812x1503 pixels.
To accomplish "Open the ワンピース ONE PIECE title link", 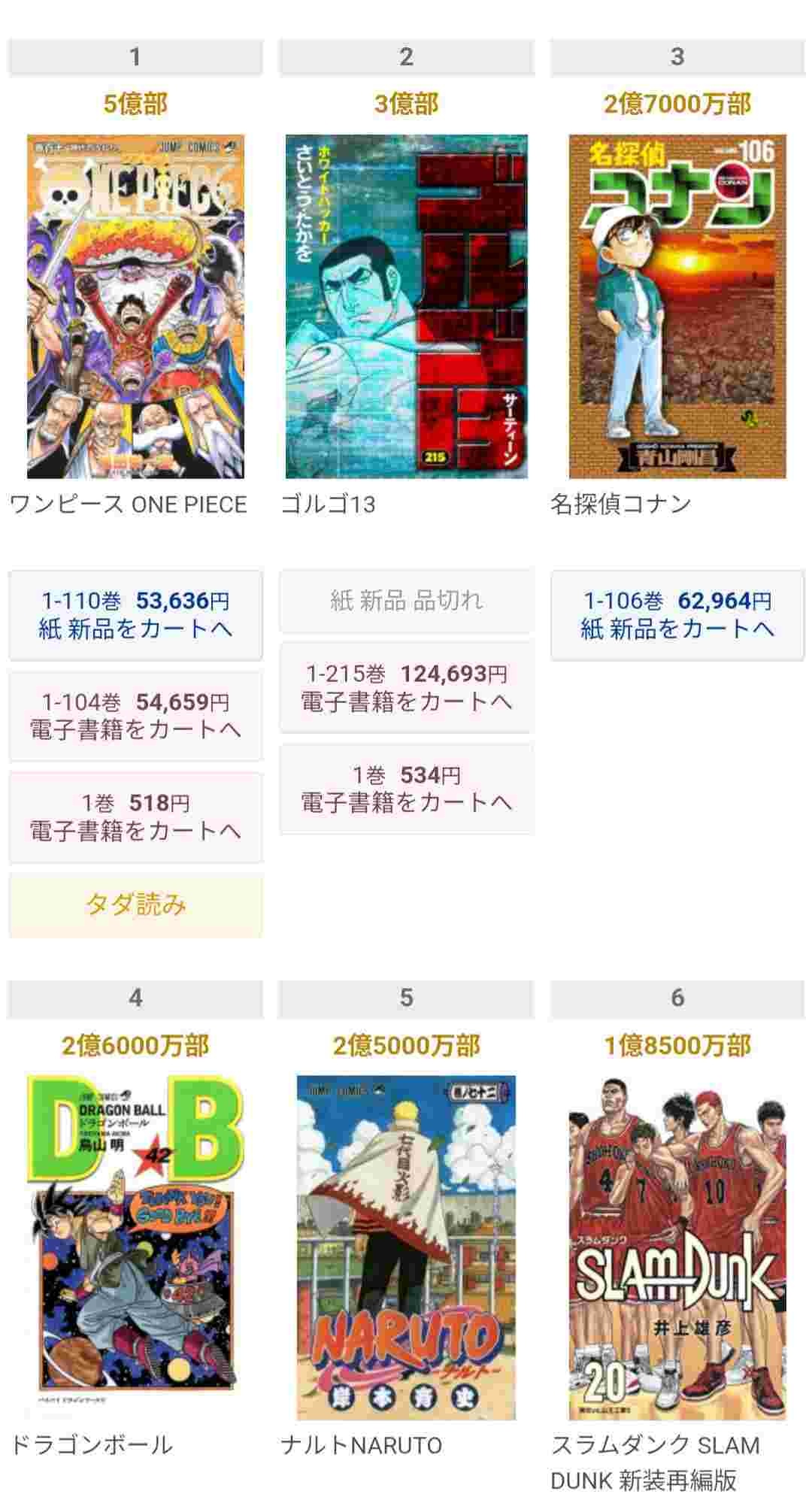I will 128,505.
